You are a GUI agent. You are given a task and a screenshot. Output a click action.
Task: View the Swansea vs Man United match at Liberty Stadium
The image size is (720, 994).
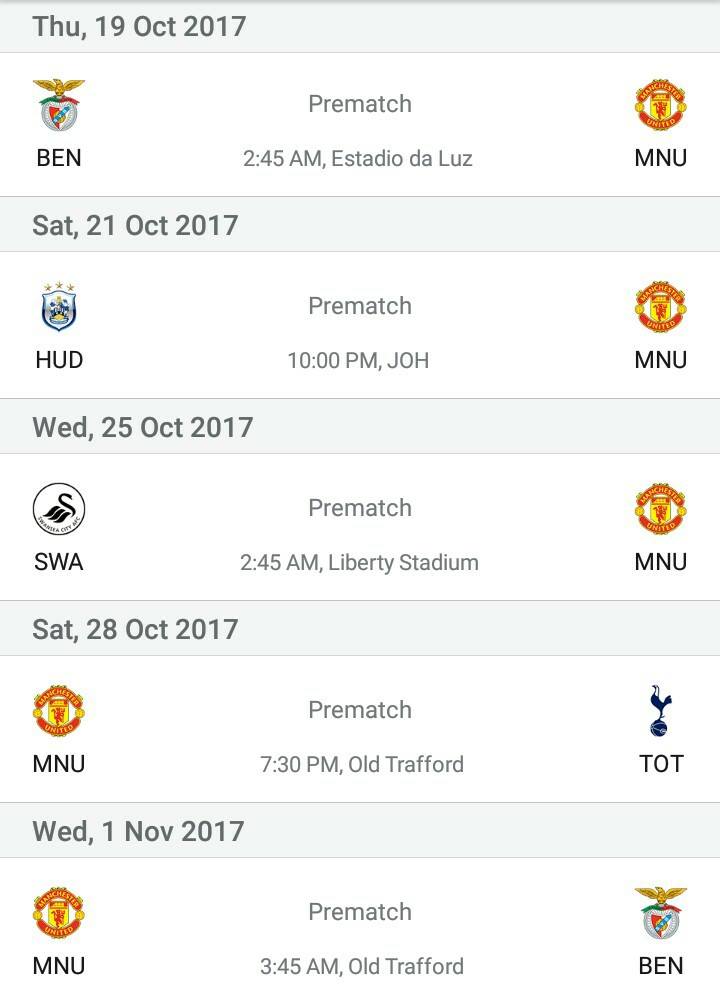tap(360, 527)
